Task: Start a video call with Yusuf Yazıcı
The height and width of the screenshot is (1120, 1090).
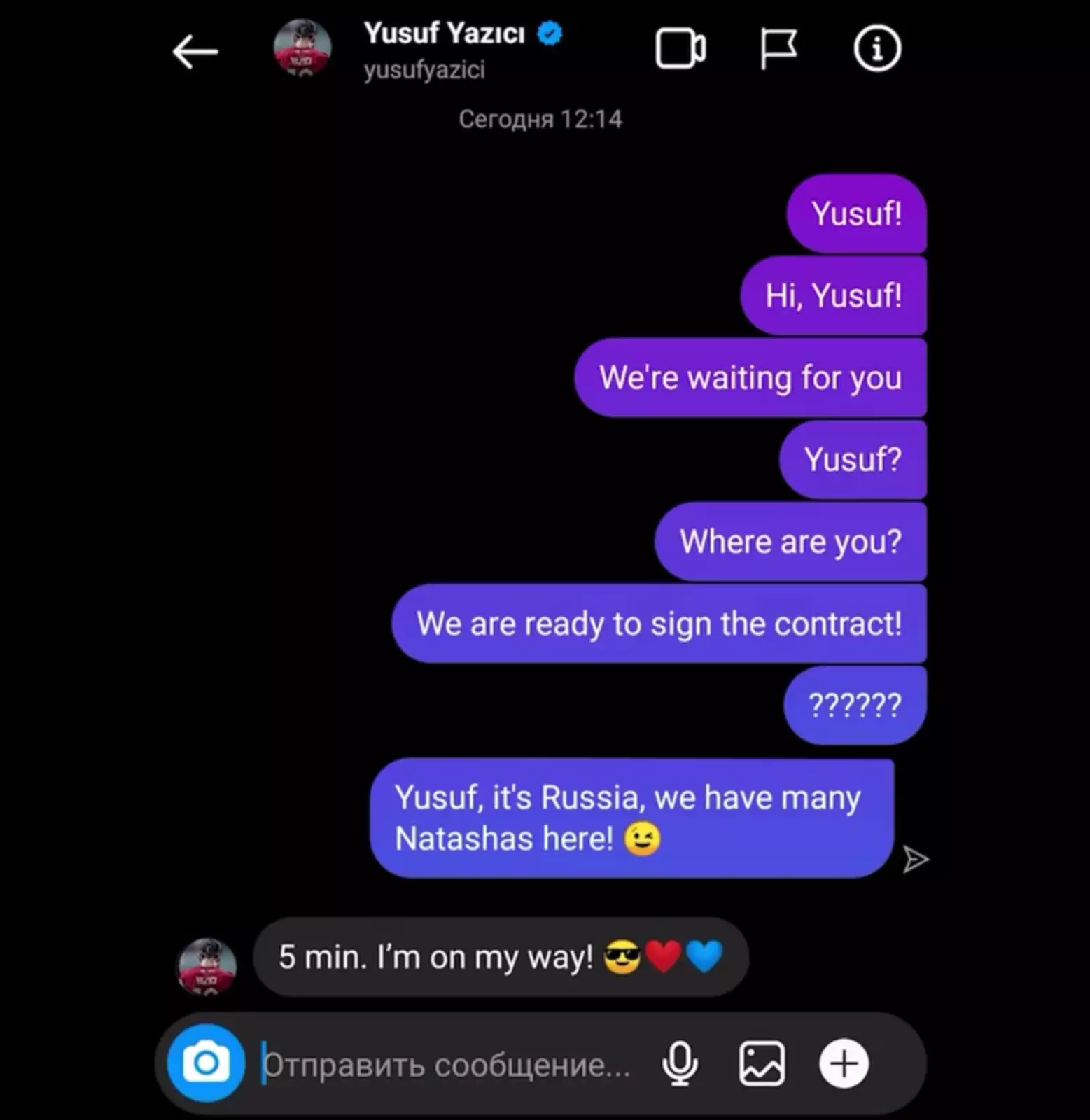Action: (x=680, y=49)
